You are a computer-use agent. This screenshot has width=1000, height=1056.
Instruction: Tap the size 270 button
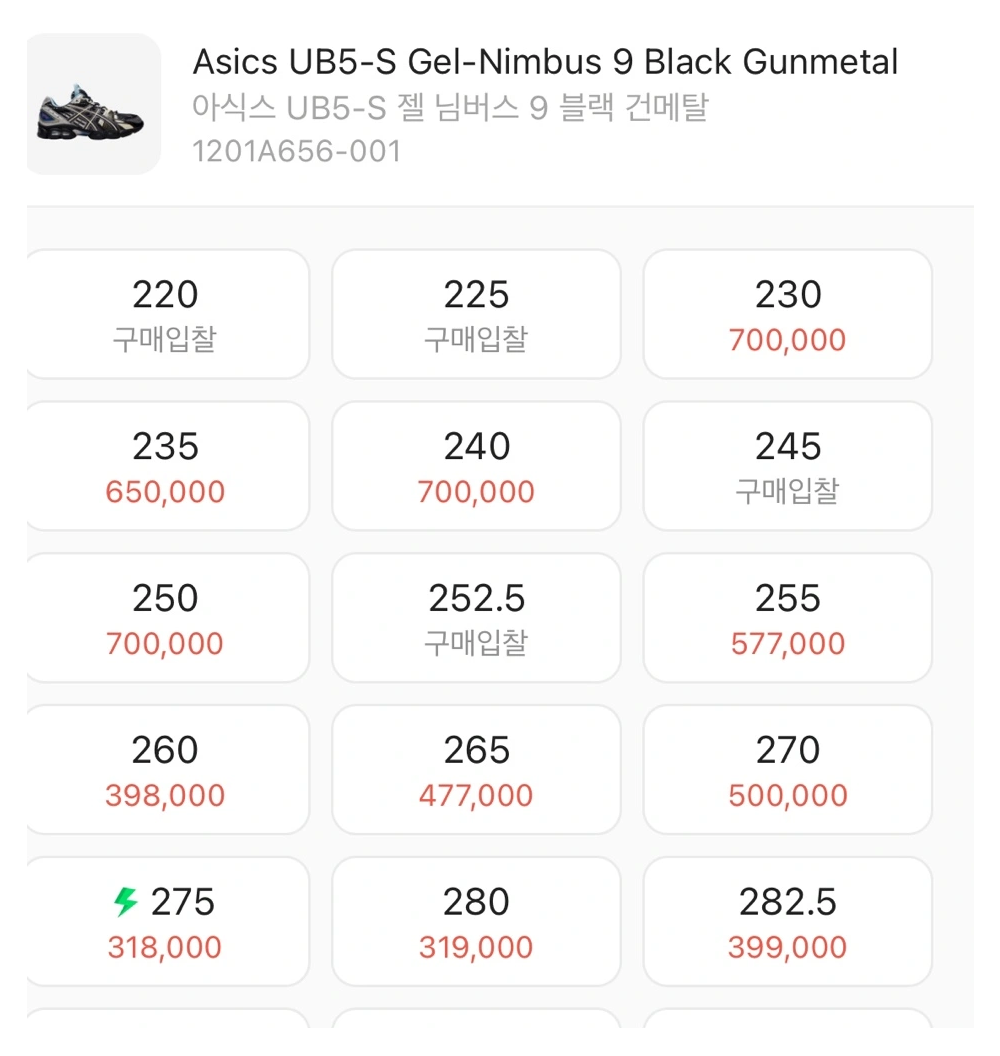click(x=788, y=770)
